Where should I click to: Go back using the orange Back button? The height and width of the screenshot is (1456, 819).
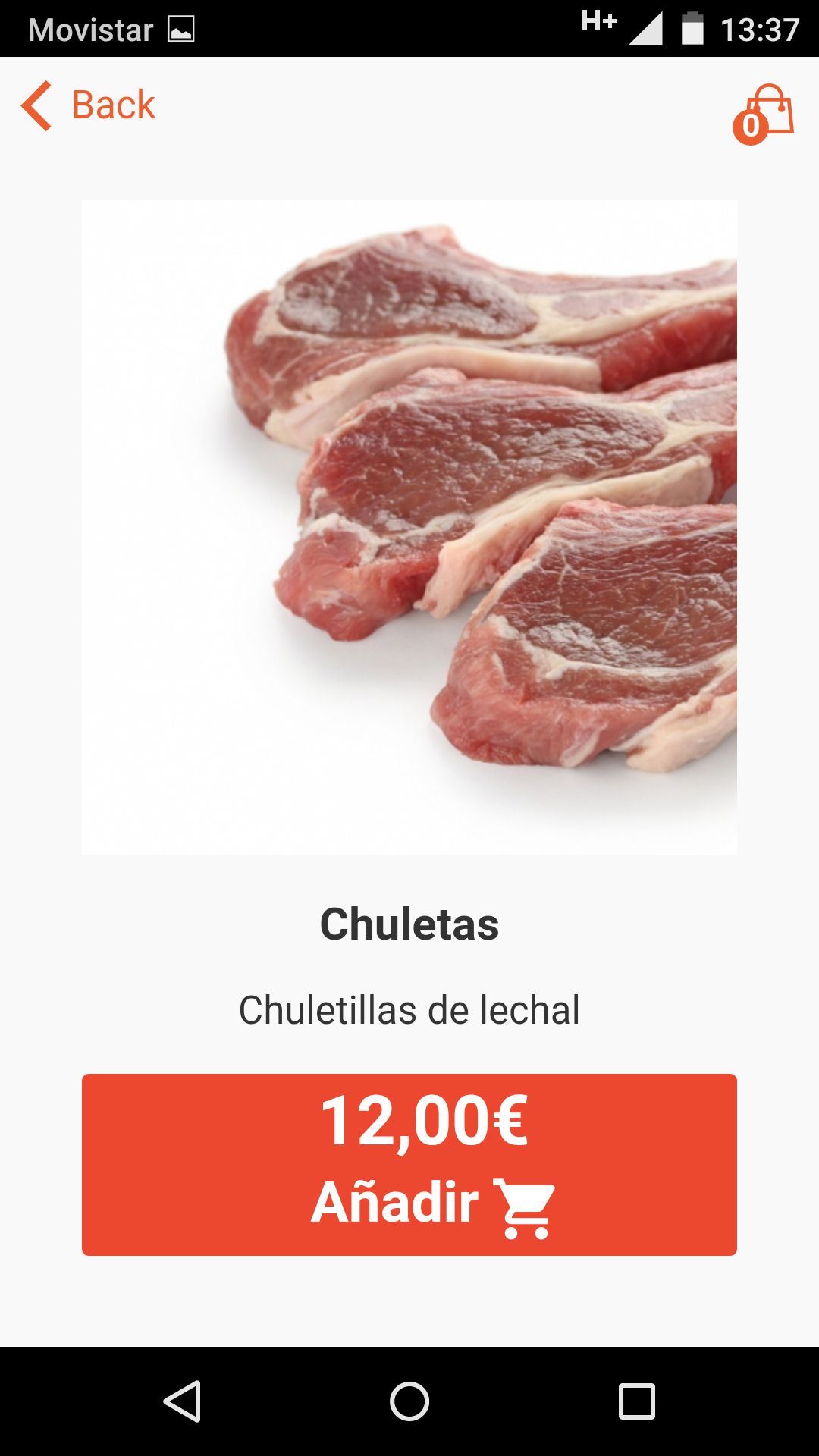coord(88,105)
